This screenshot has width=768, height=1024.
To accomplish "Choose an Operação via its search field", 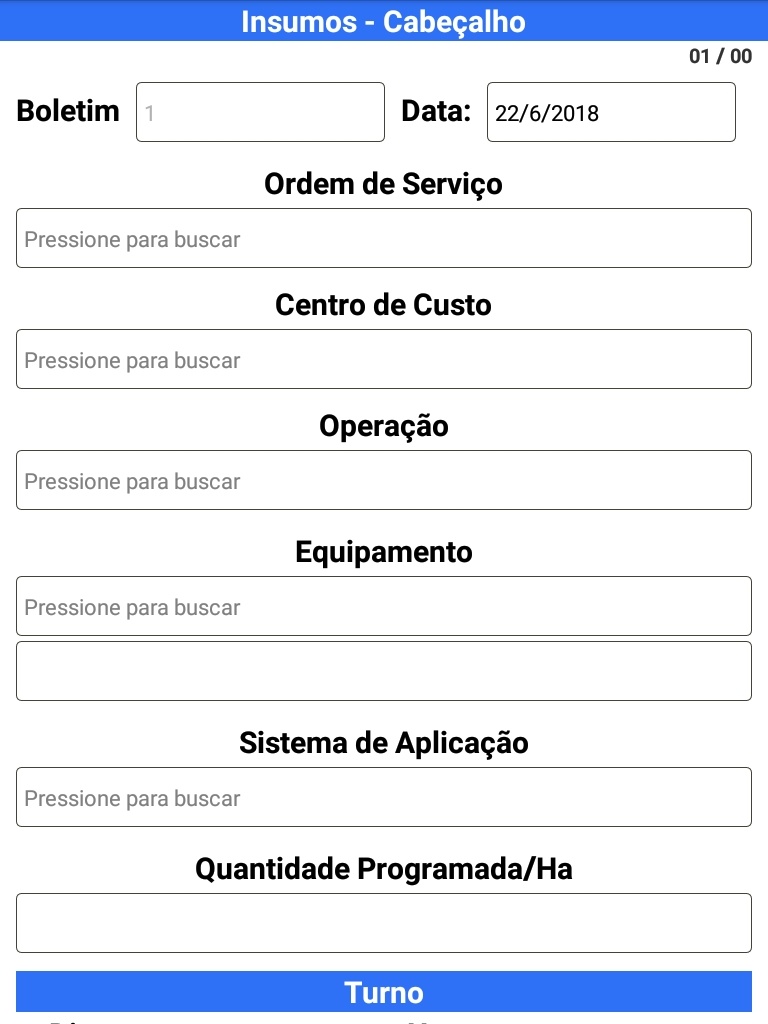I will [x=384, y=480].
